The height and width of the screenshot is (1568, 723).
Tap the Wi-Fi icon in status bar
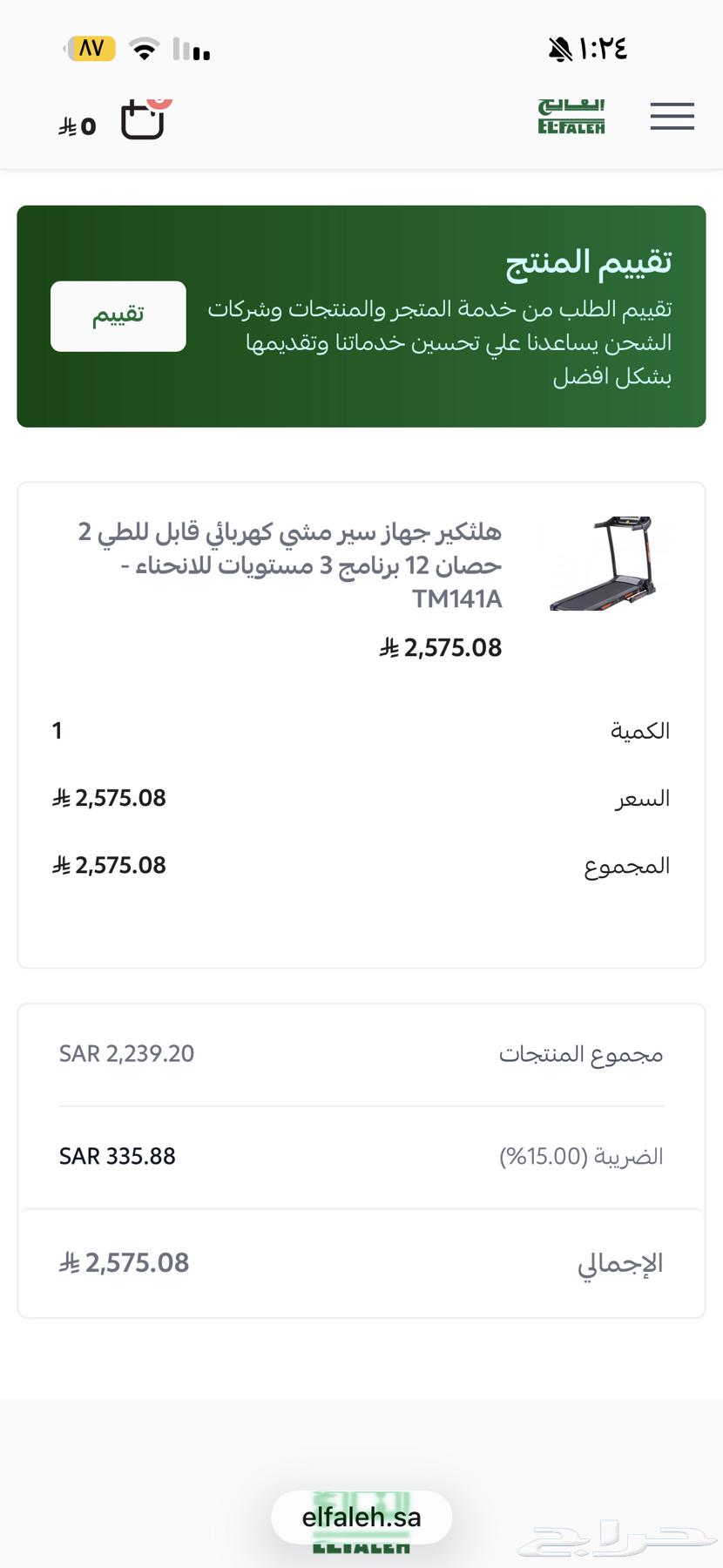(x=142, y=48)
